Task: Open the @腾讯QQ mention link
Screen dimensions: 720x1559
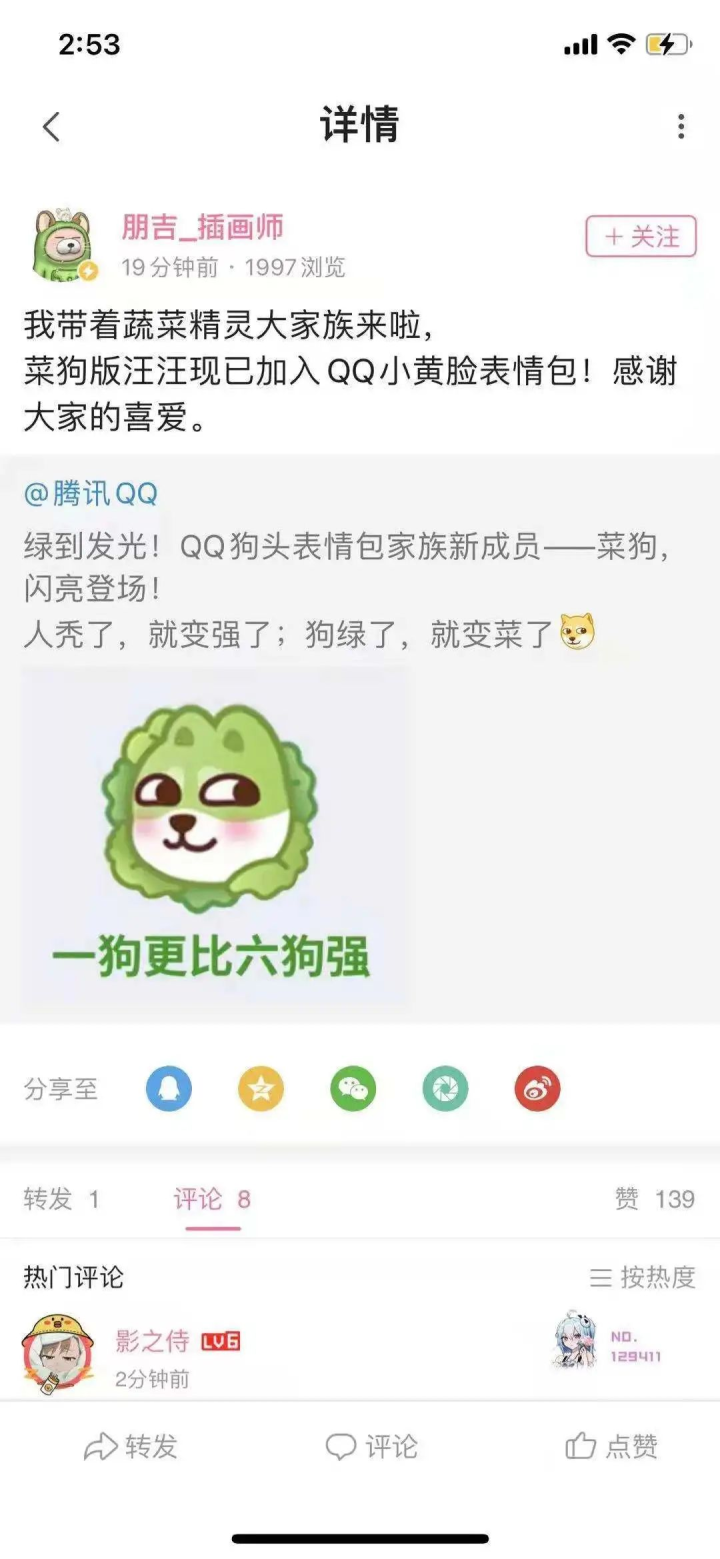Action: (x=91, y=493)
